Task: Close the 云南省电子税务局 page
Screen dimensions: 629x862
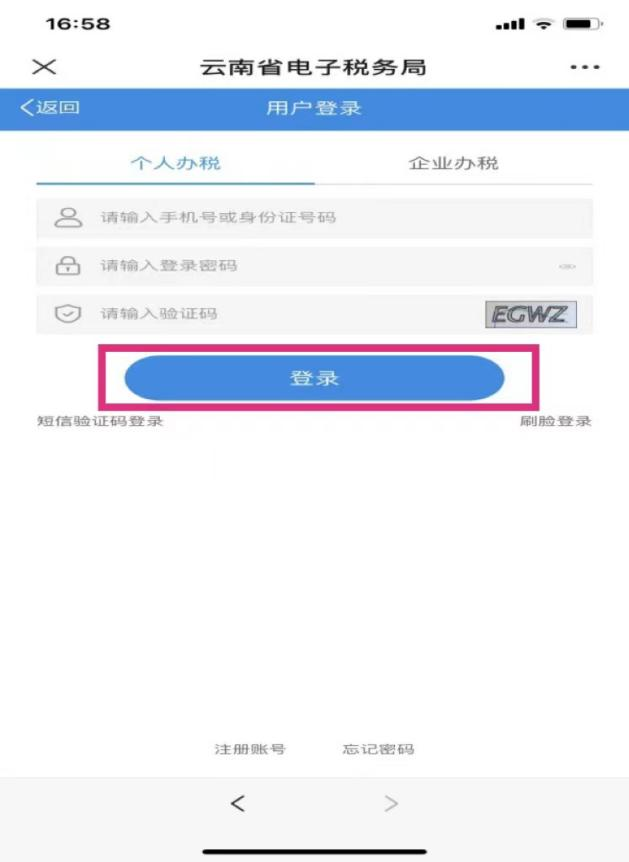Action: pyautogui.click(x=44, y=67)
